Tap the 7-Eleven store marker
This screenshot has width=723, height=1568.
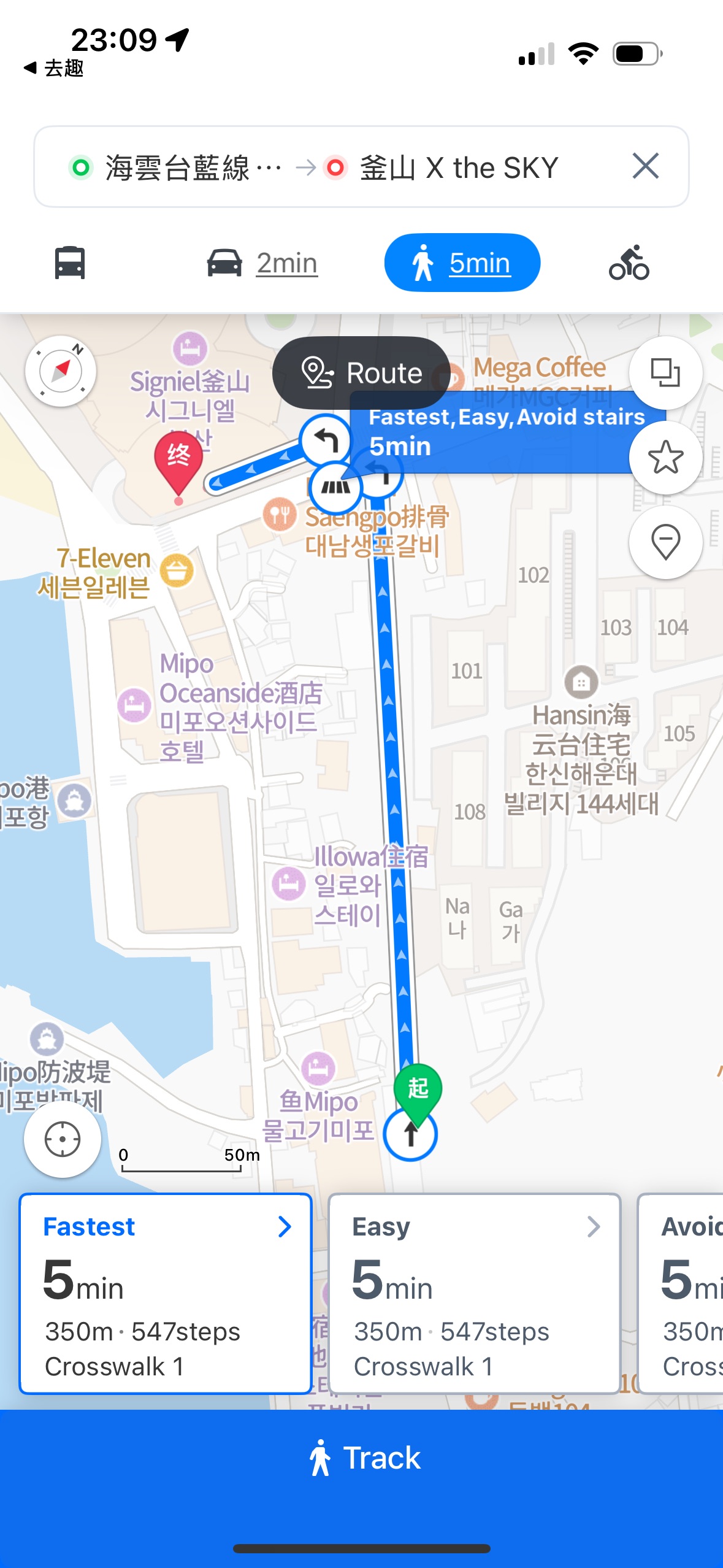(x=177, y=571)
